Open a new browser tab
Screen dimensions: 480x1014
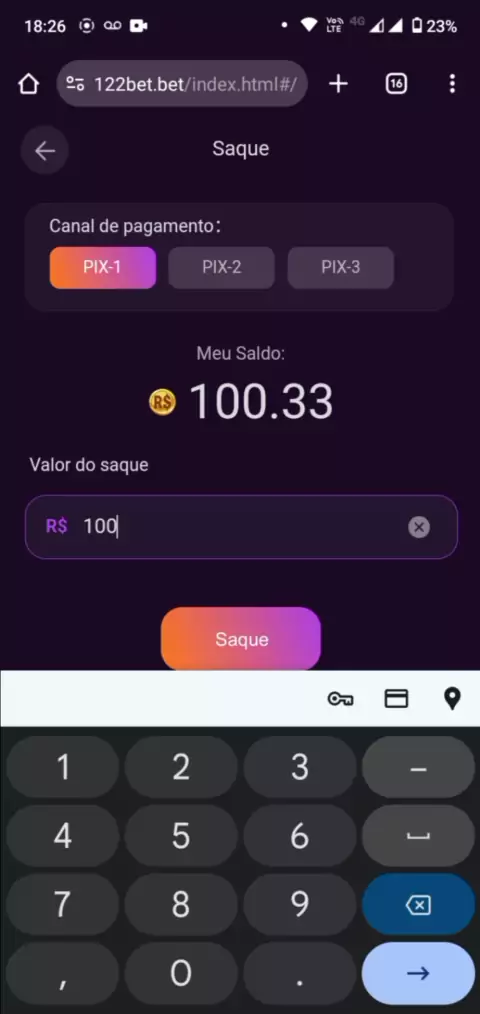coord(338,83)
